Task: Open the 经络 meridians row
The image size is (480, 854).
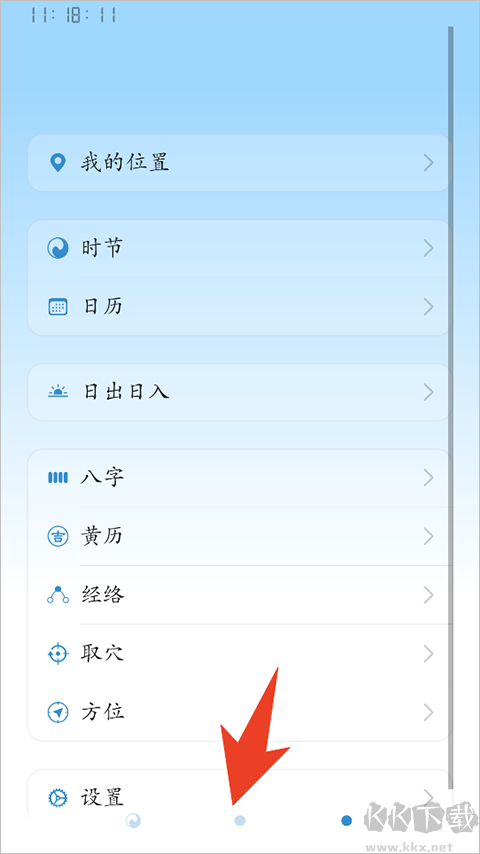Action: (239, 595)
